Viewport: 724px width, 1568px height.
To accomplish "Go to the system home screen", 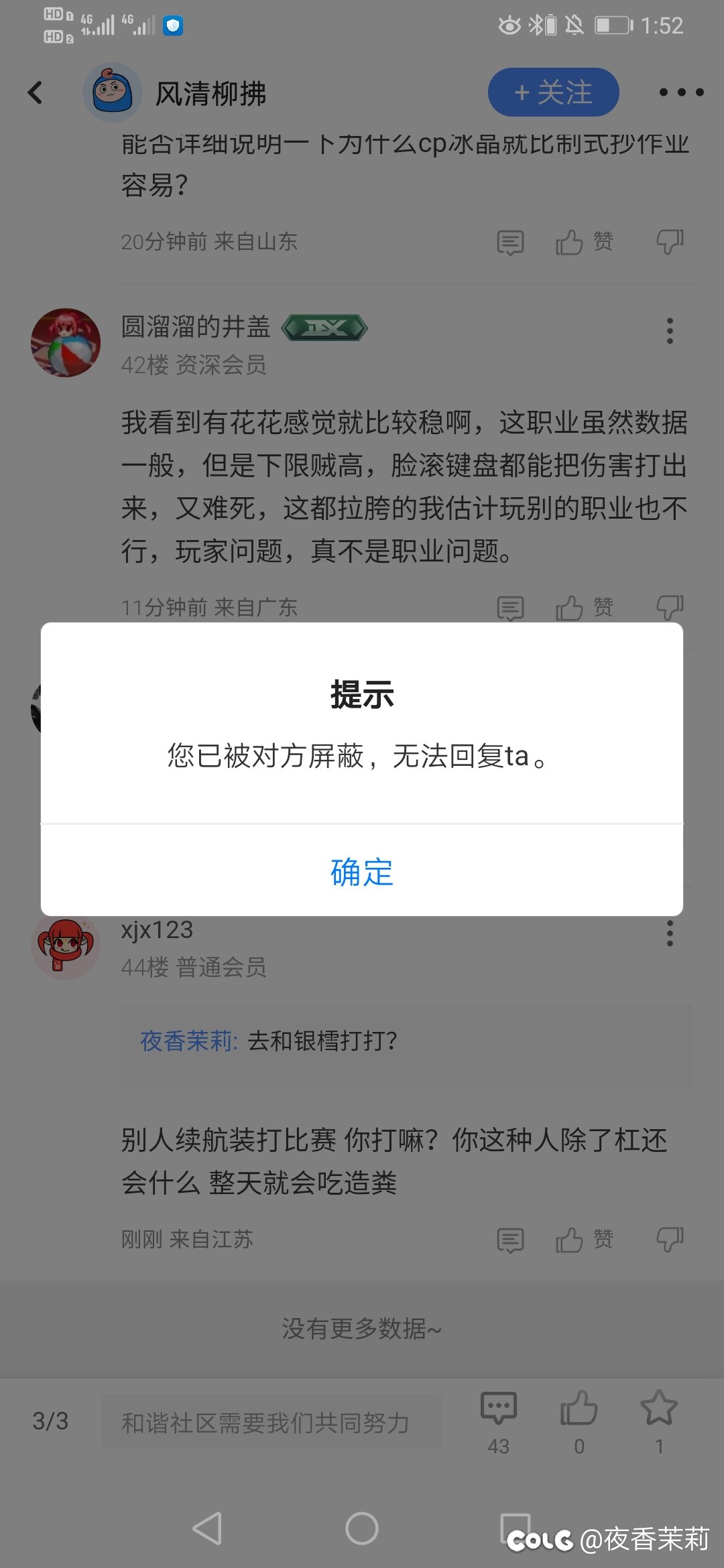I will click(x=362, y=1528).
